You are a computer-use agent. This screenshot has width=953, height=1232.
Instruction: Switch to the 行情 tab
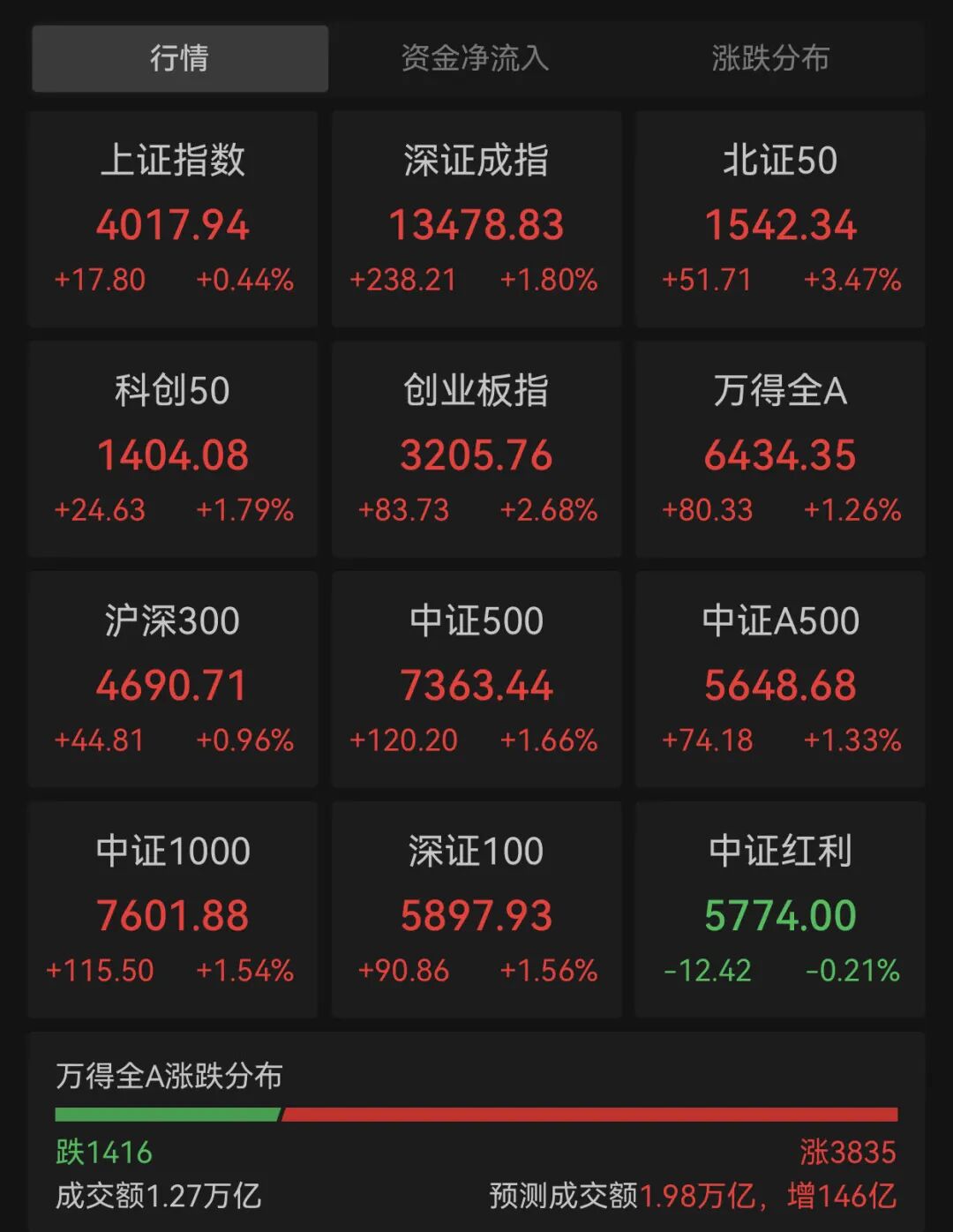180,58
